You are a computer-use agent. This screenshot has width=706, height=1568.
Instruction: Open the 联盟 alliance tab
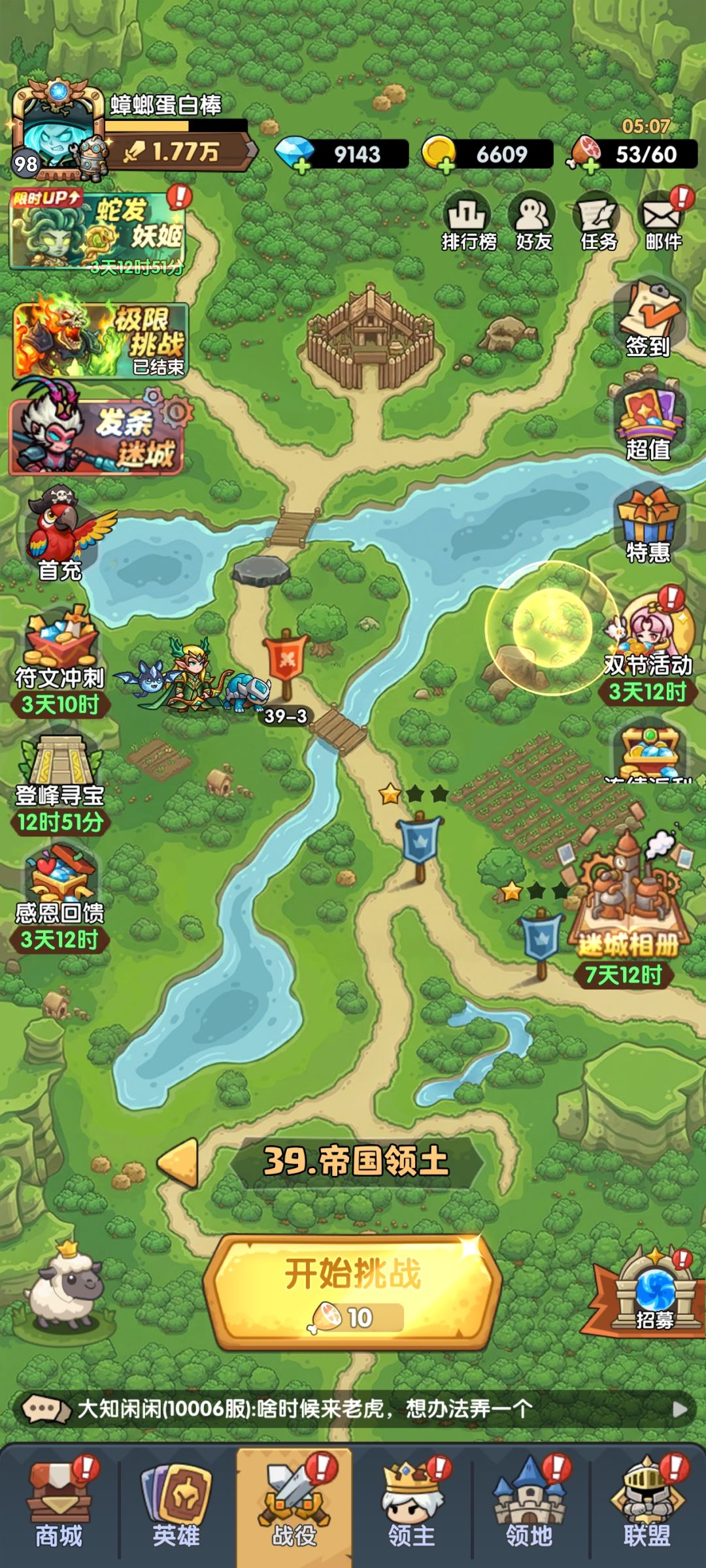(x=647, y=1505)
